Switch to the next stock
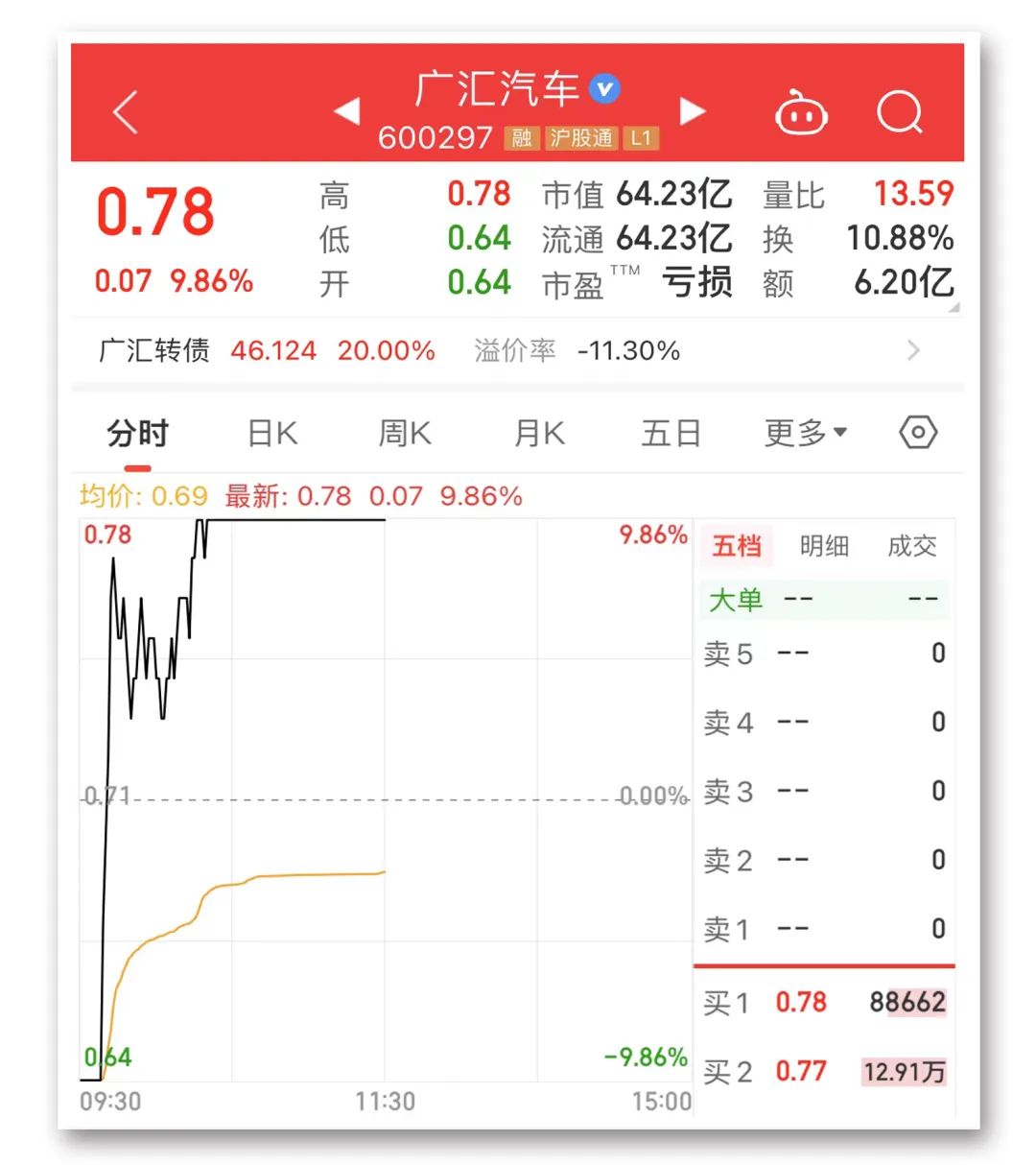The height and width of the screenshot is (1165, 1036). (692, 111)
